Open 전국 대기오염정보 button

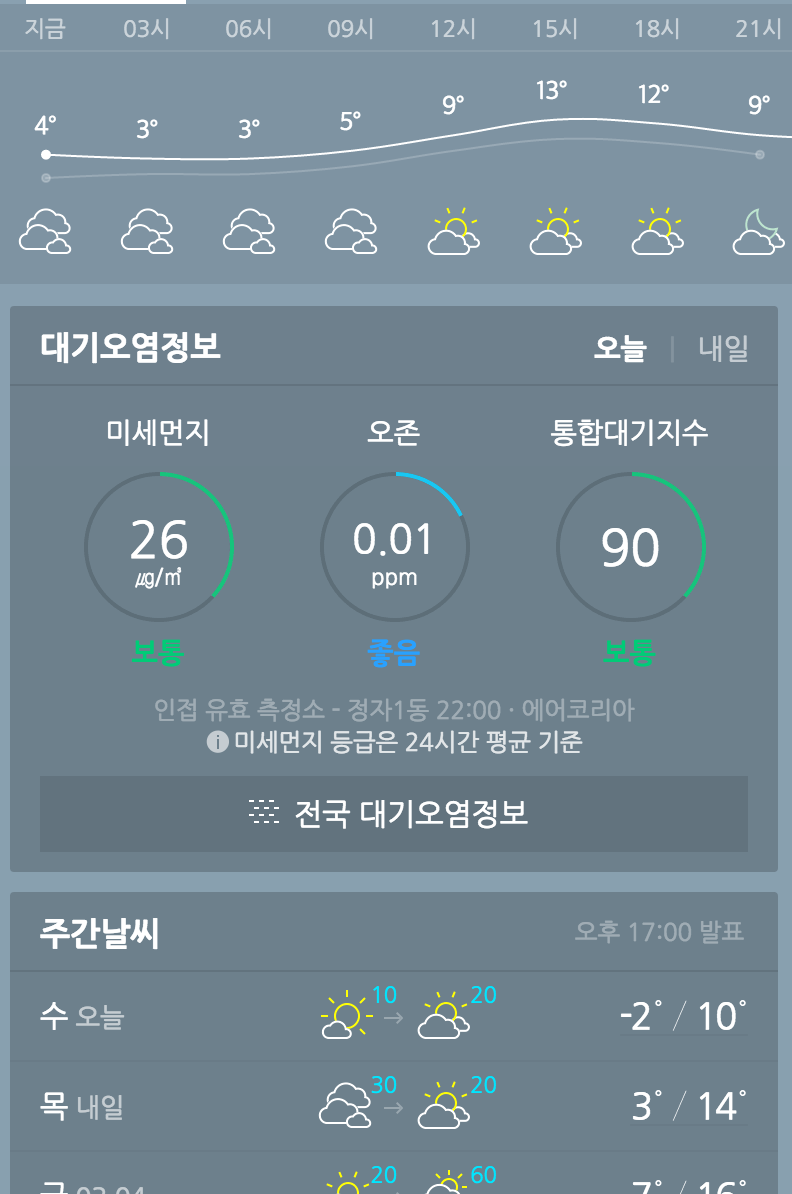pos(394,814)
